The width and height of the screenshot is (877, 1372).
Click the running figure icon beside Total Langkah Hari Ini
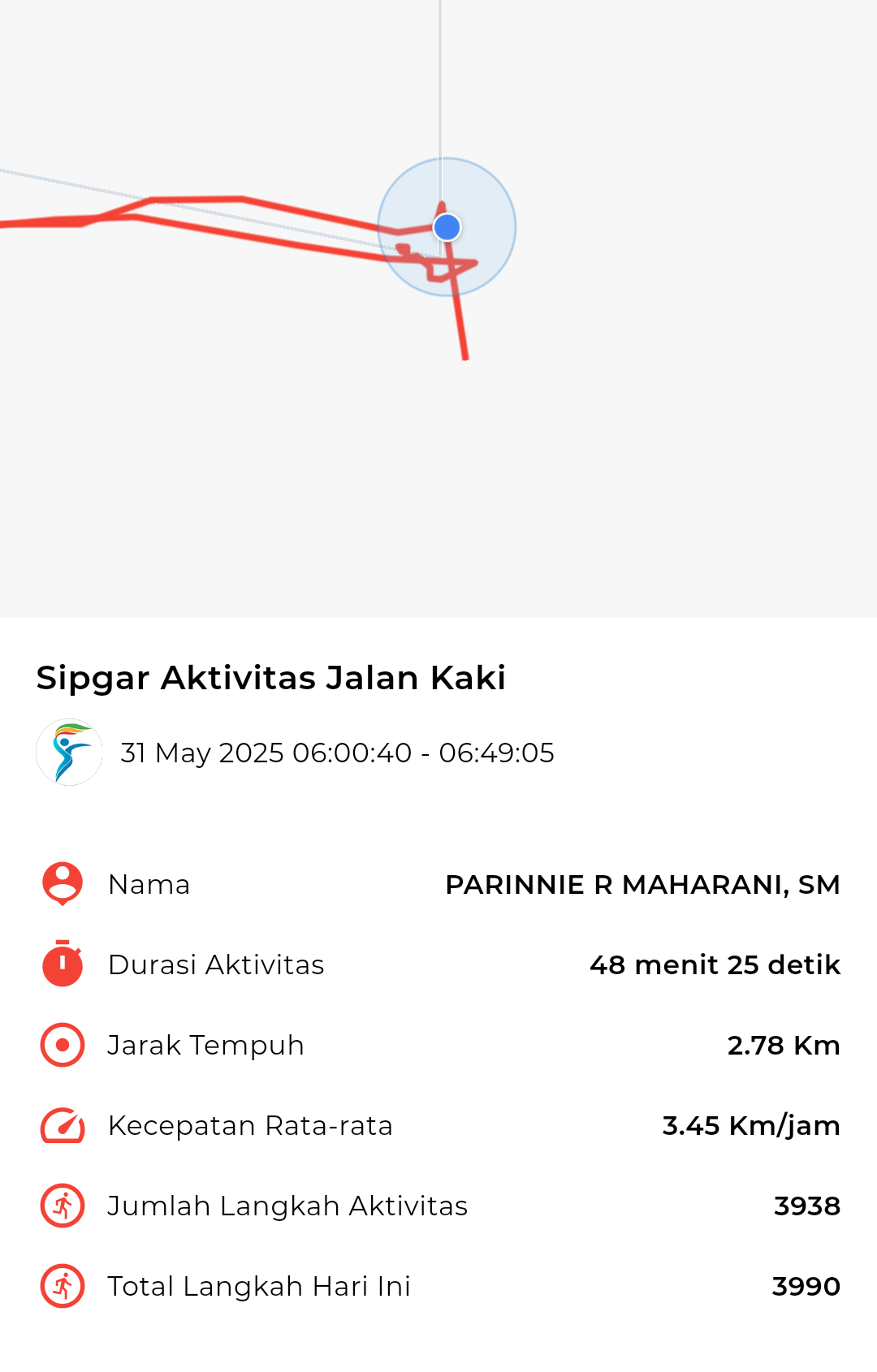pyautogui.click(x=61, y=1286)
